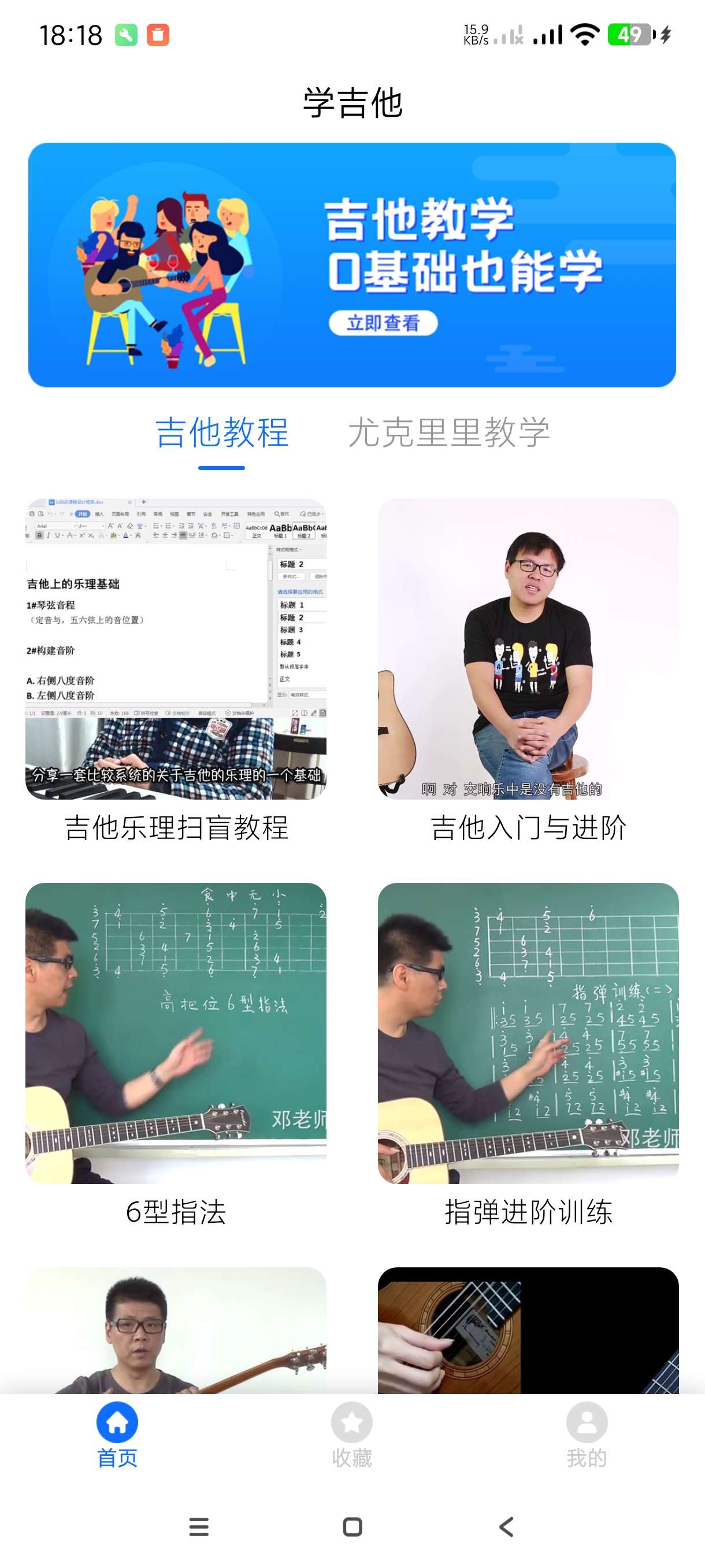Image resolution: width=705 pixels, height=1568 pixels.
Task: Switch to the 收藏 tab
Action: (351, 1434)
